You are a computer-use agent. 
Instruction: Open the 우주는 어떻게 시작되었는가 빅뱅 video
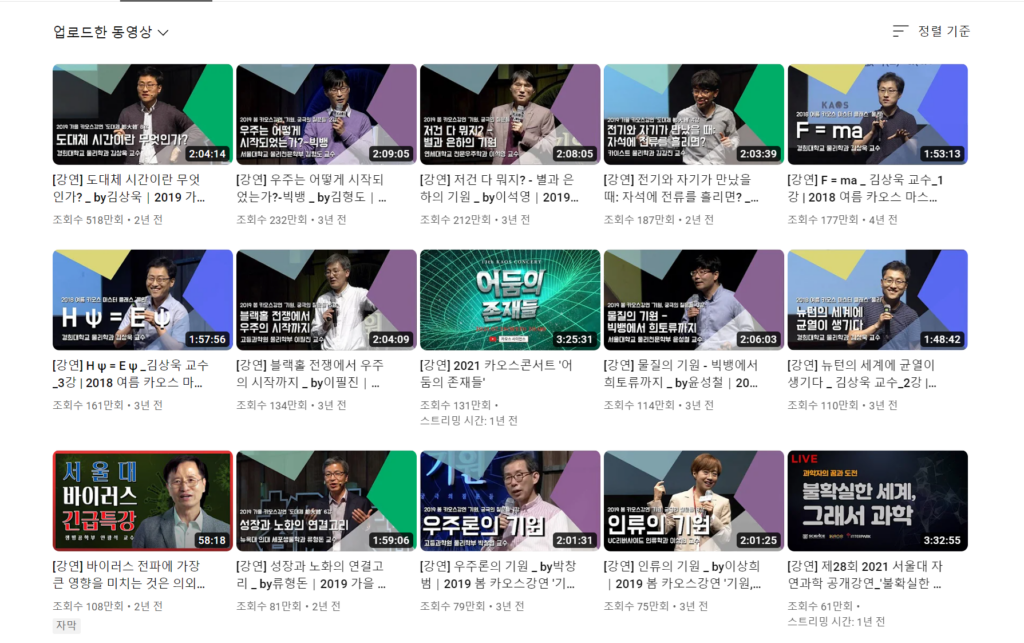(326, 114)
